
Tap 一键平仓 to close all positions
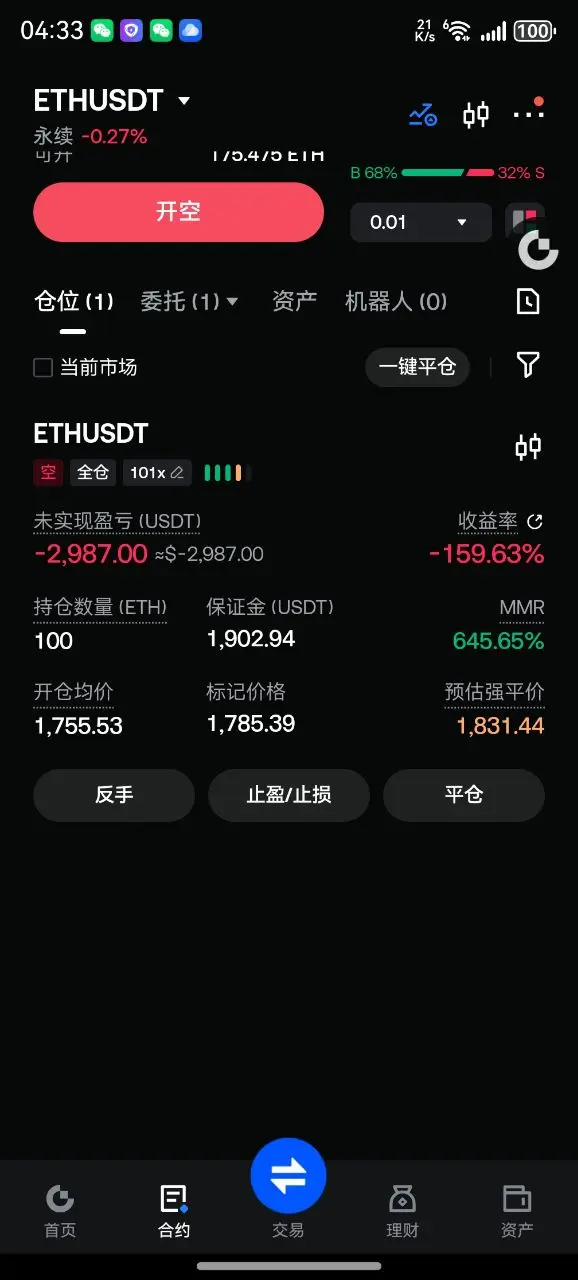(417, 367)
